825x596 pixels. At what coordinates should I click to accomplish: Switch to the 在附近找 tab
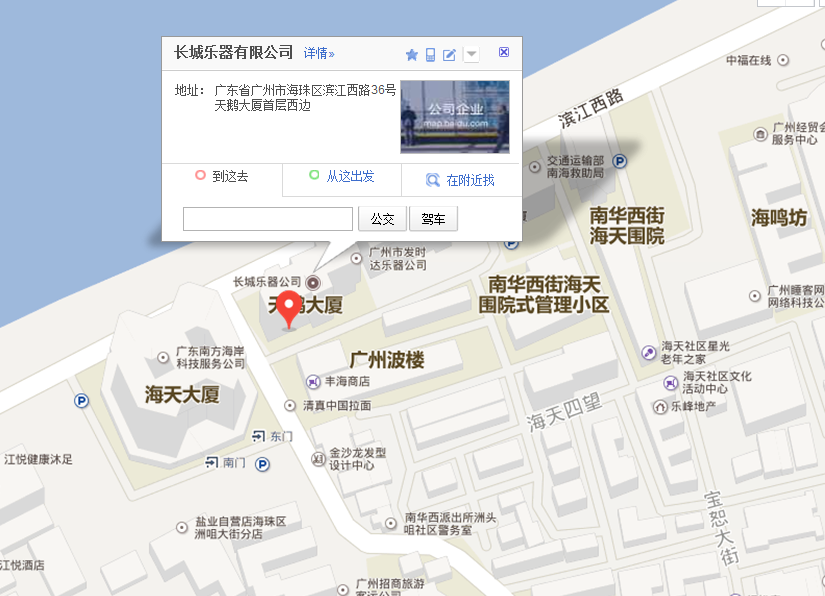461,180
